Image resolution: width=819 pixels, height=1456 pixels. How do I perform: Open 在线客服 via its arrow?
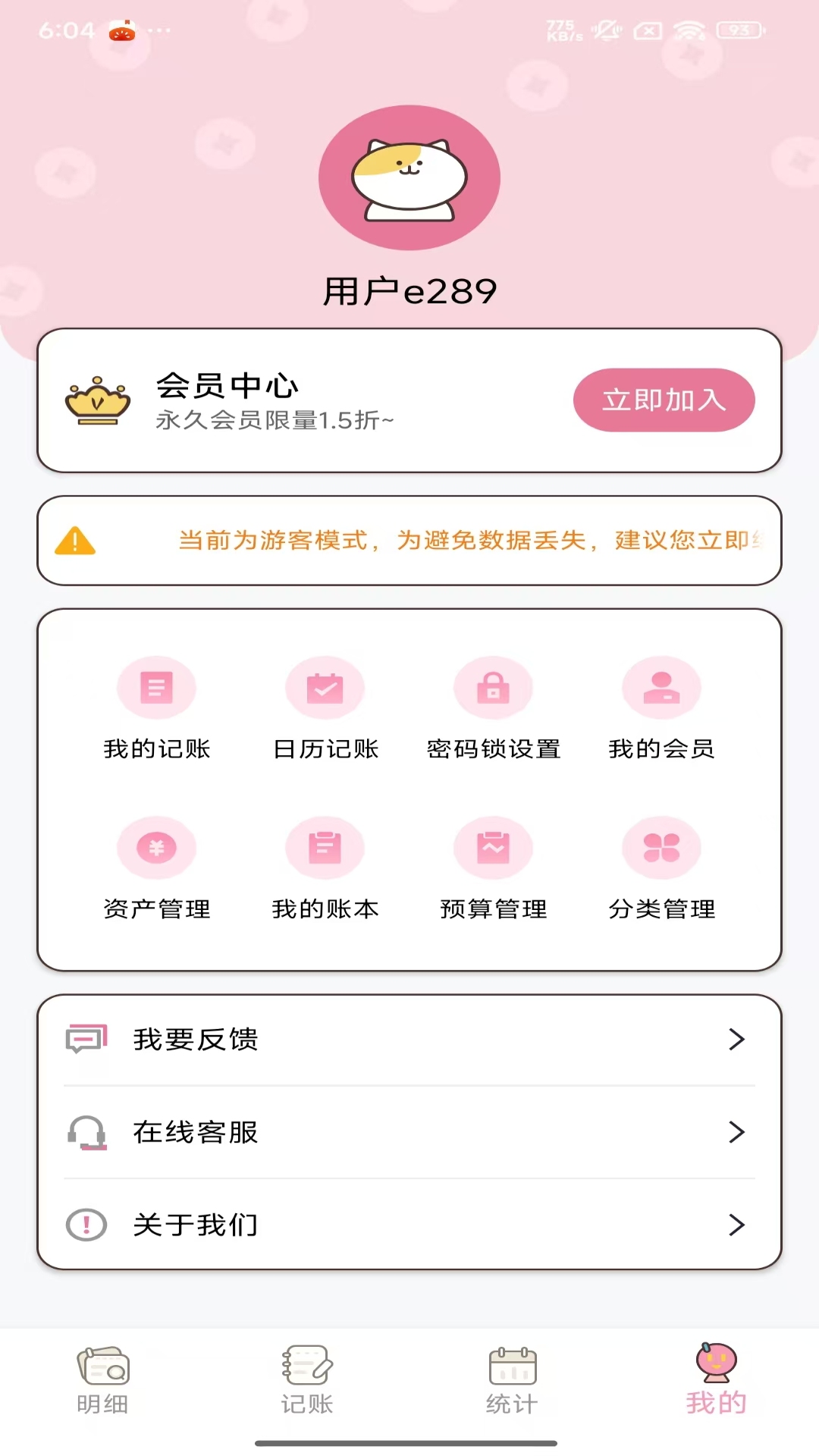point(734,1133)
